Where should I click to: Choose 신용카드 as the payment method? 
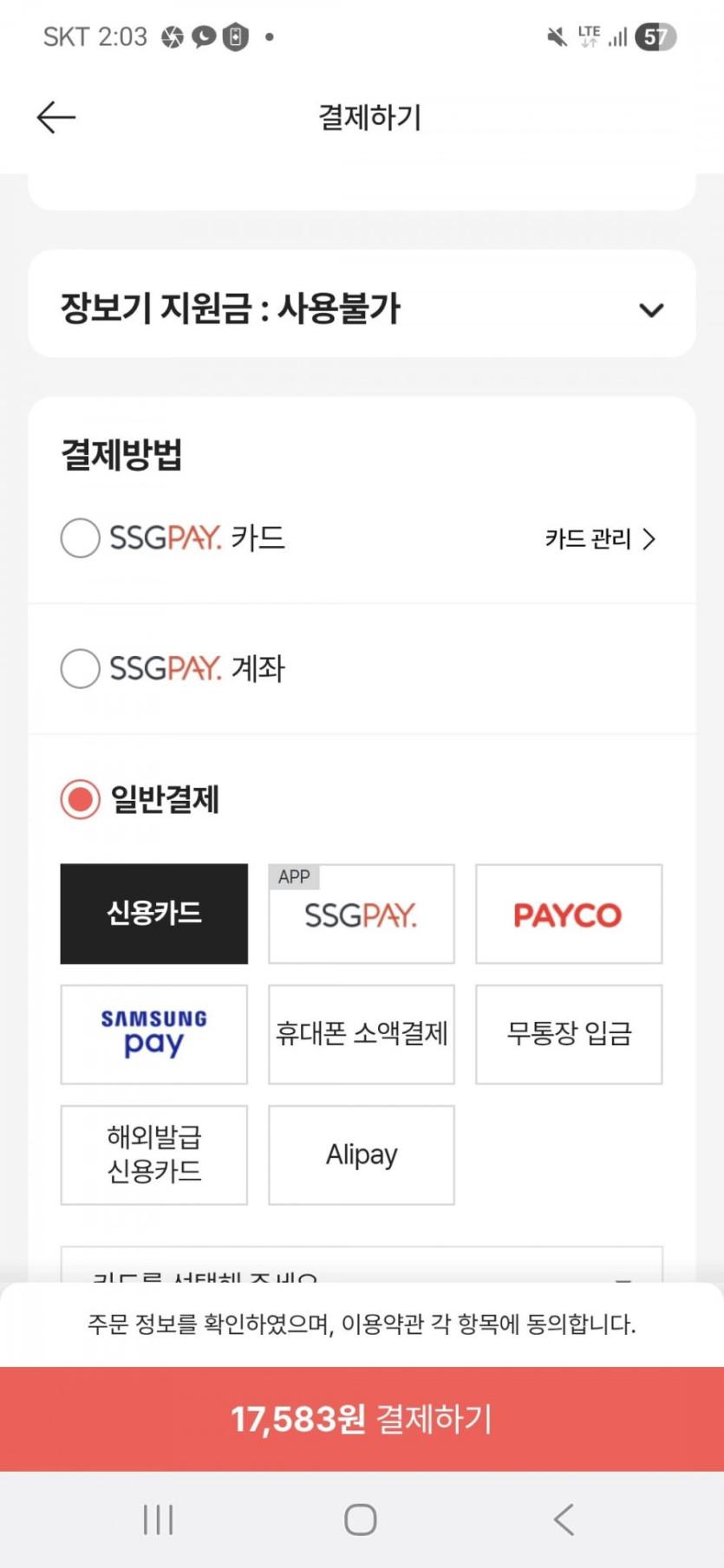coord(154,914)
